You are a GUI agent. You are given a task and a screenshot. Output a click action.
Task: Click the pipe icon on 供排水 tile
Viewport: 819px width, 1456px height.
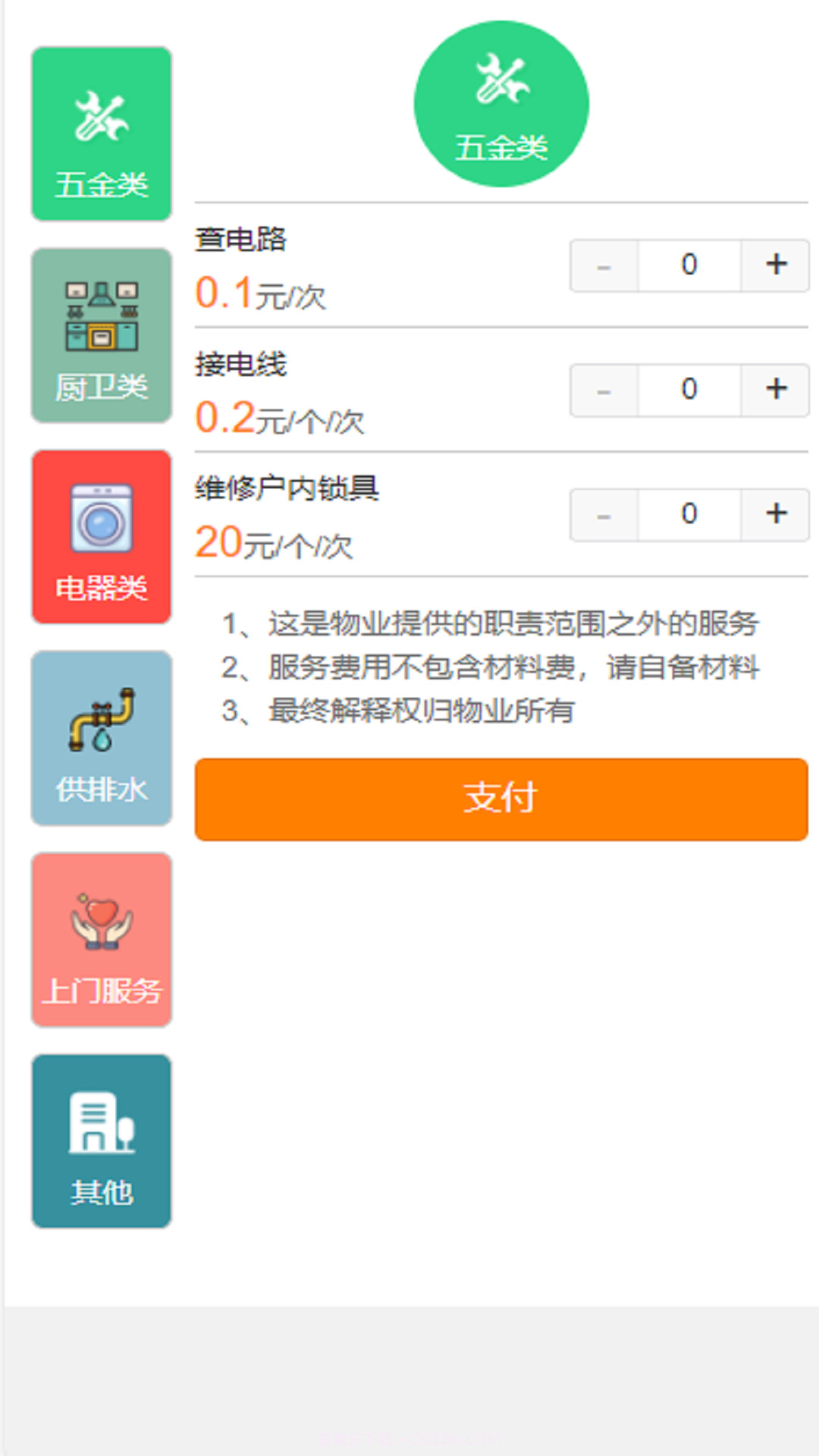point(101,720)
